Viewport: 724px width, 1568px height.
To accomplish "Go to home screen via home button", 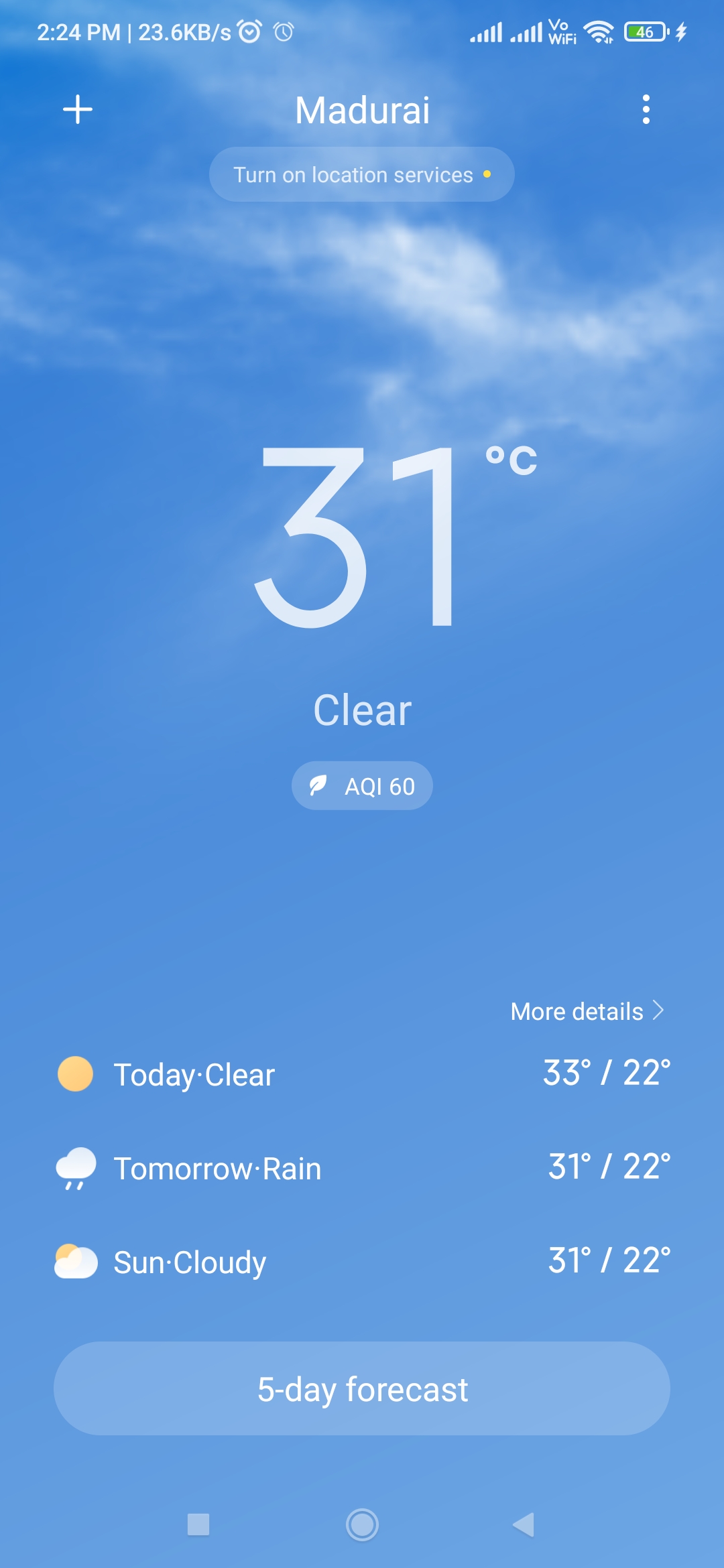I will tap(362, 1524).
